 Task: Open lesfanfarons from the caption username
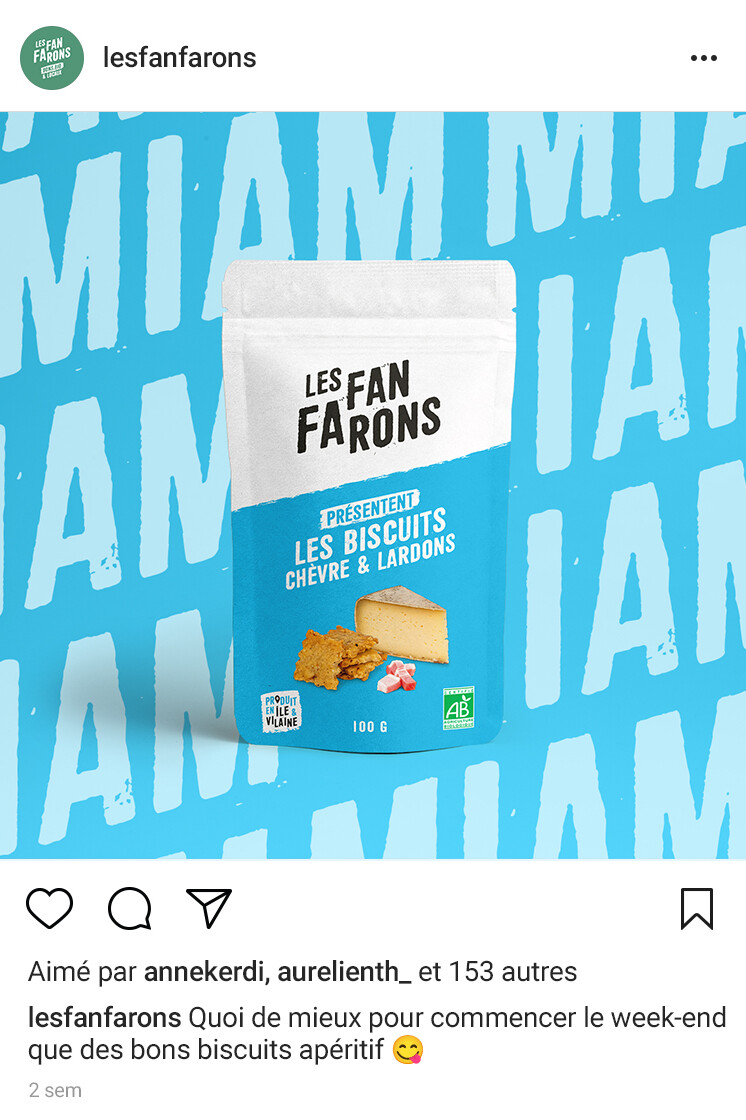pyautogui.click(x=104, y=1018)
